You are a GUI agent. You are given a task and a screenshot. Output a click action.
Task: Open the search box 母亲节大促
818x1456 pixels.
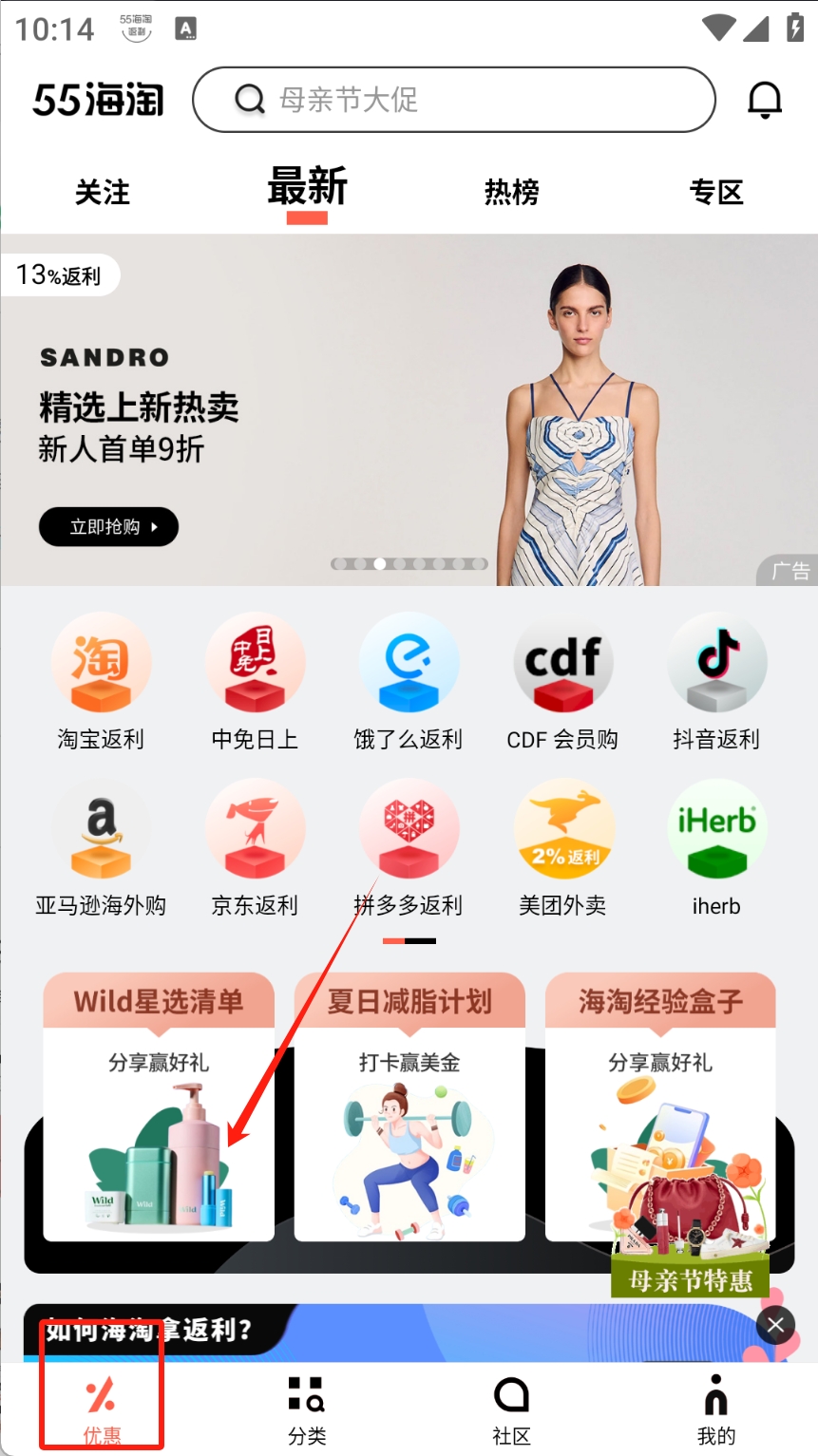[453, 100]
